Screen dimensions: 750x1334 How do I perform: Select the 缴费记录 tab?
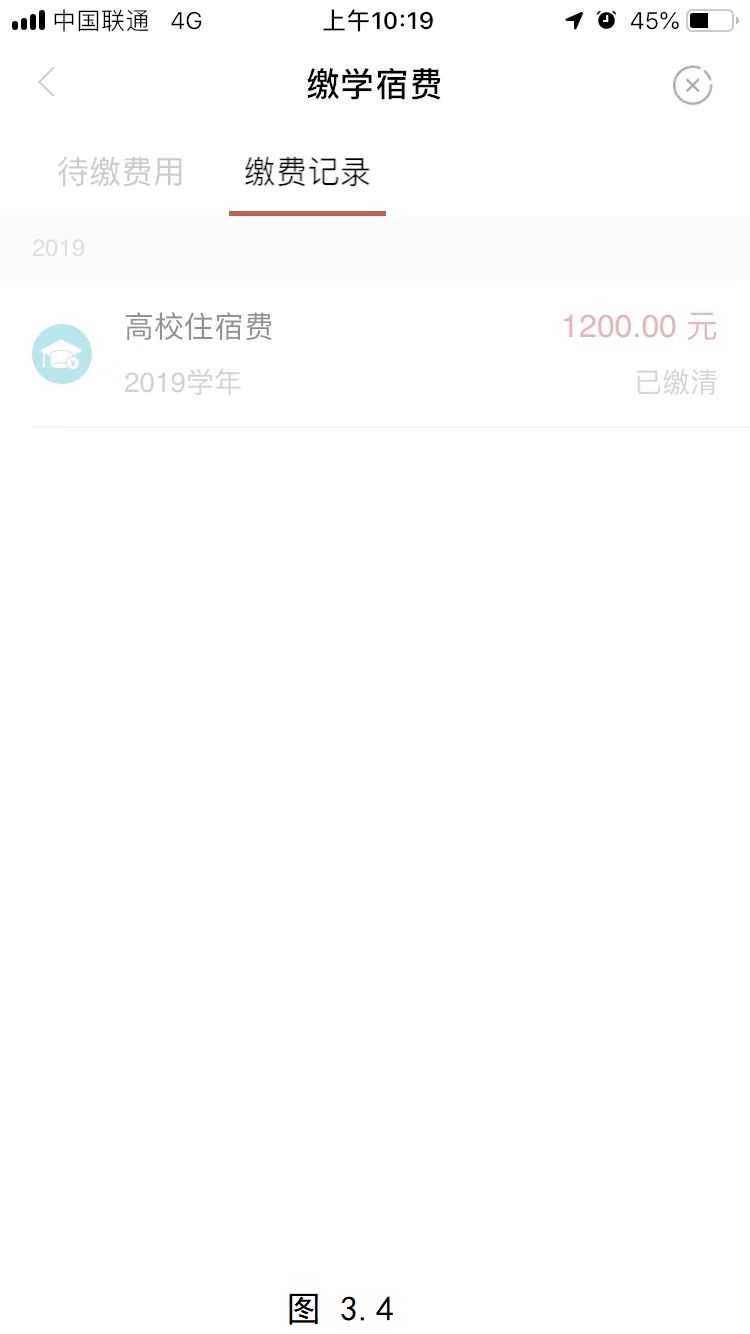click(307, 172)
